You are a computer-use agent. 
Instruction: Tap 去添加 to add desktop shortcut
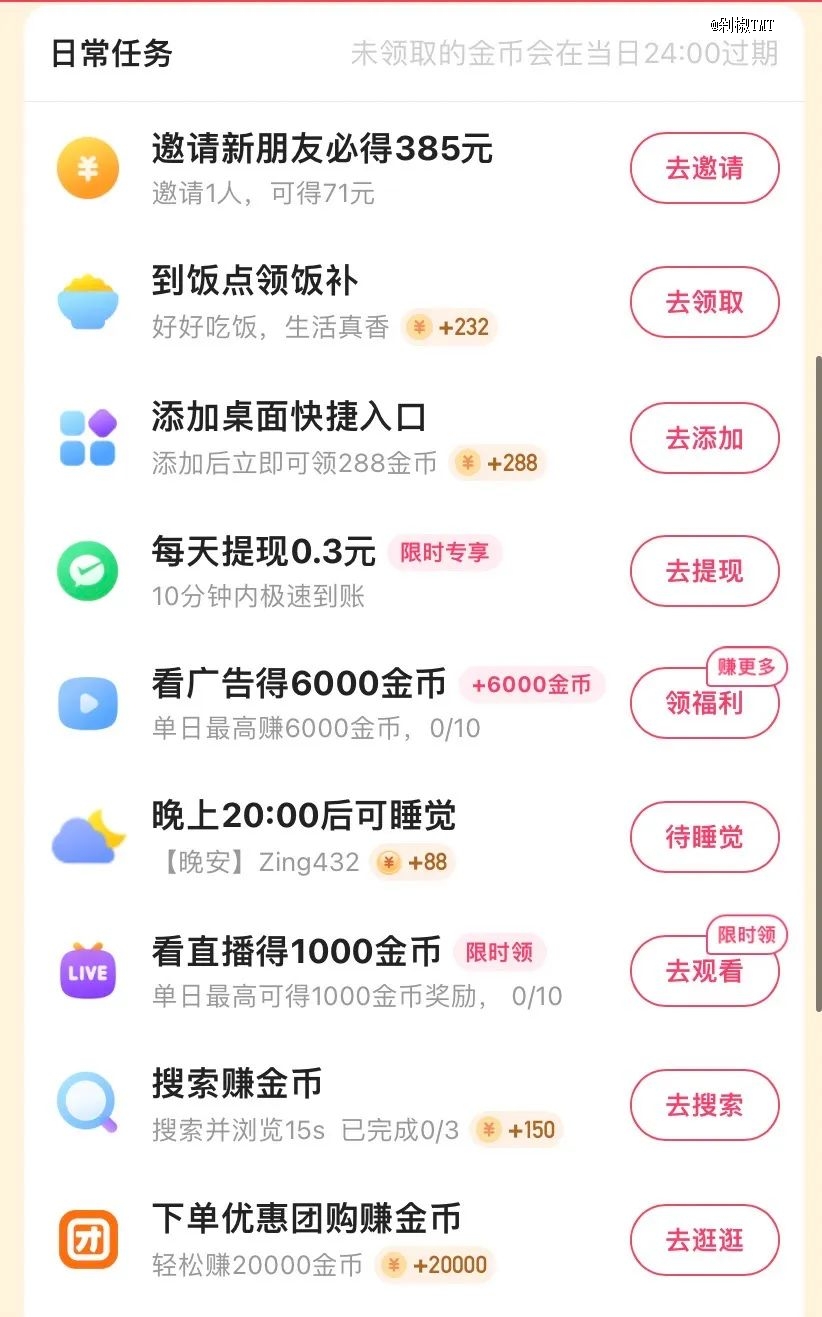tap(704, 437)
